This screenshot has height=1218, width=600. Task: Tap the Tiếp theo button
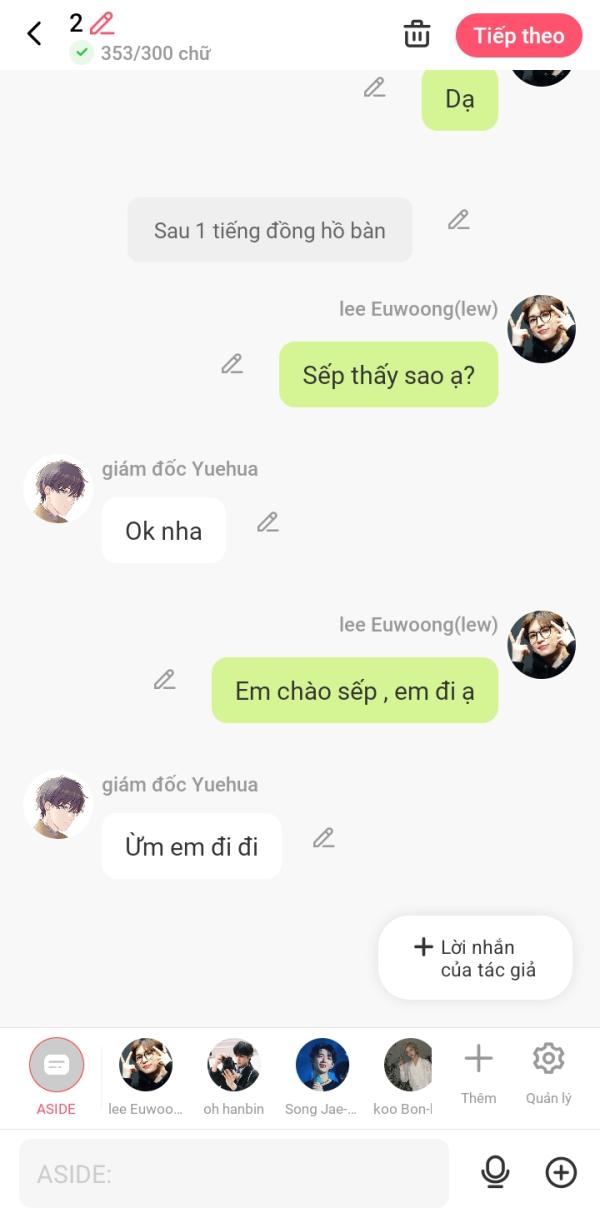point(518,36)
